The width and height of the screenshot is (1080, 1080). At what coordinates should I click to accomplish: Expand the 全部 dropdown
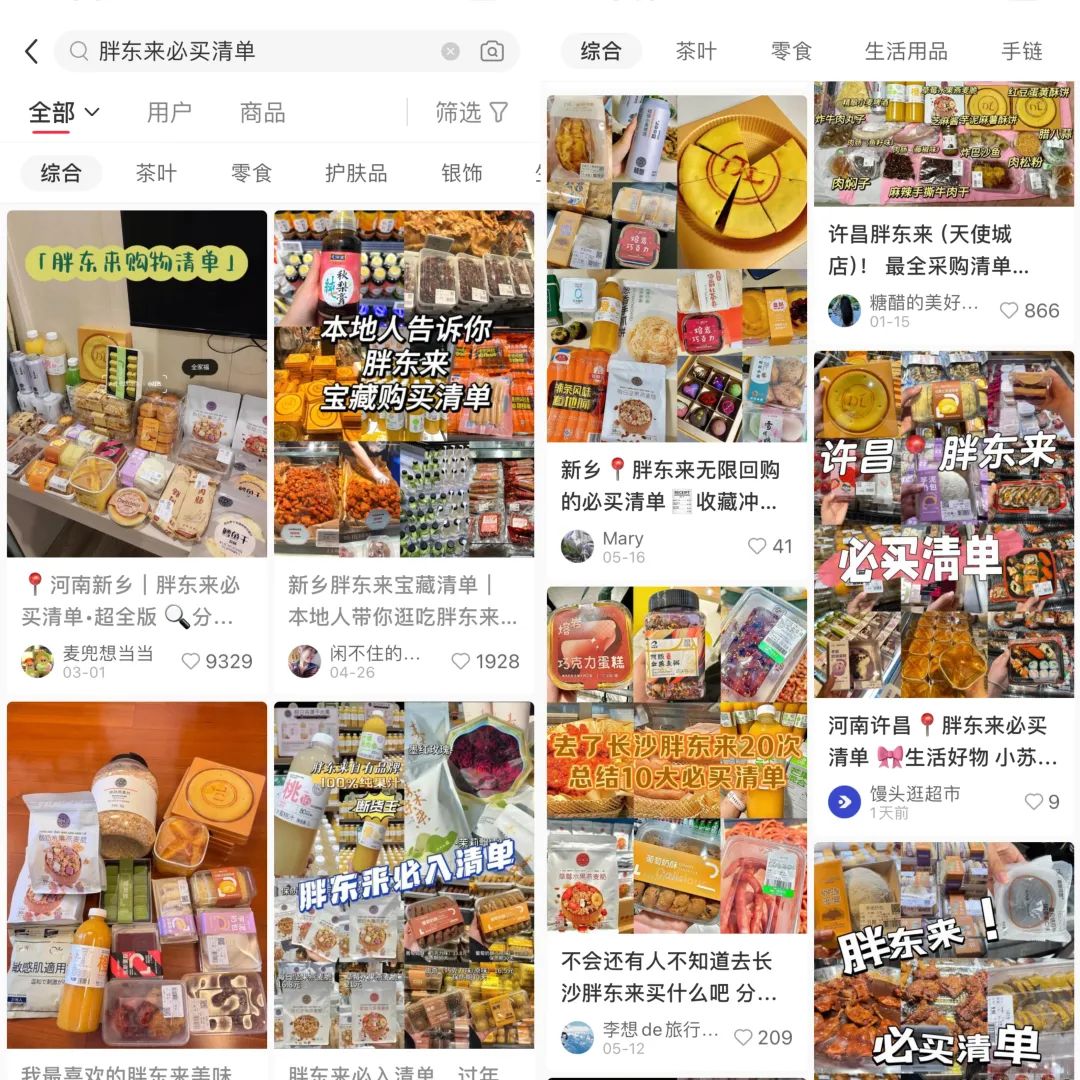point(64,113)
